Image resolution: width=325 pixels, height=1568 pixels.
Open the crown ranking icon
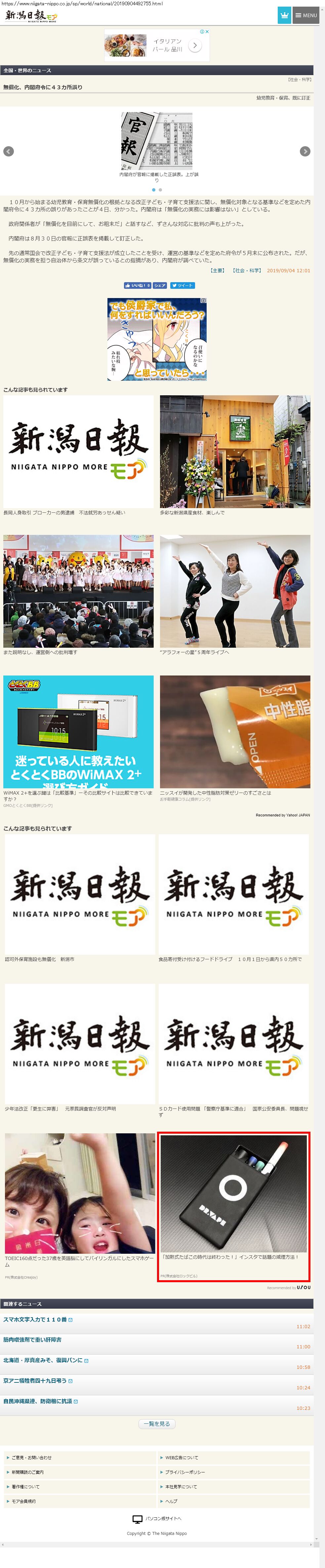[284, 15]
